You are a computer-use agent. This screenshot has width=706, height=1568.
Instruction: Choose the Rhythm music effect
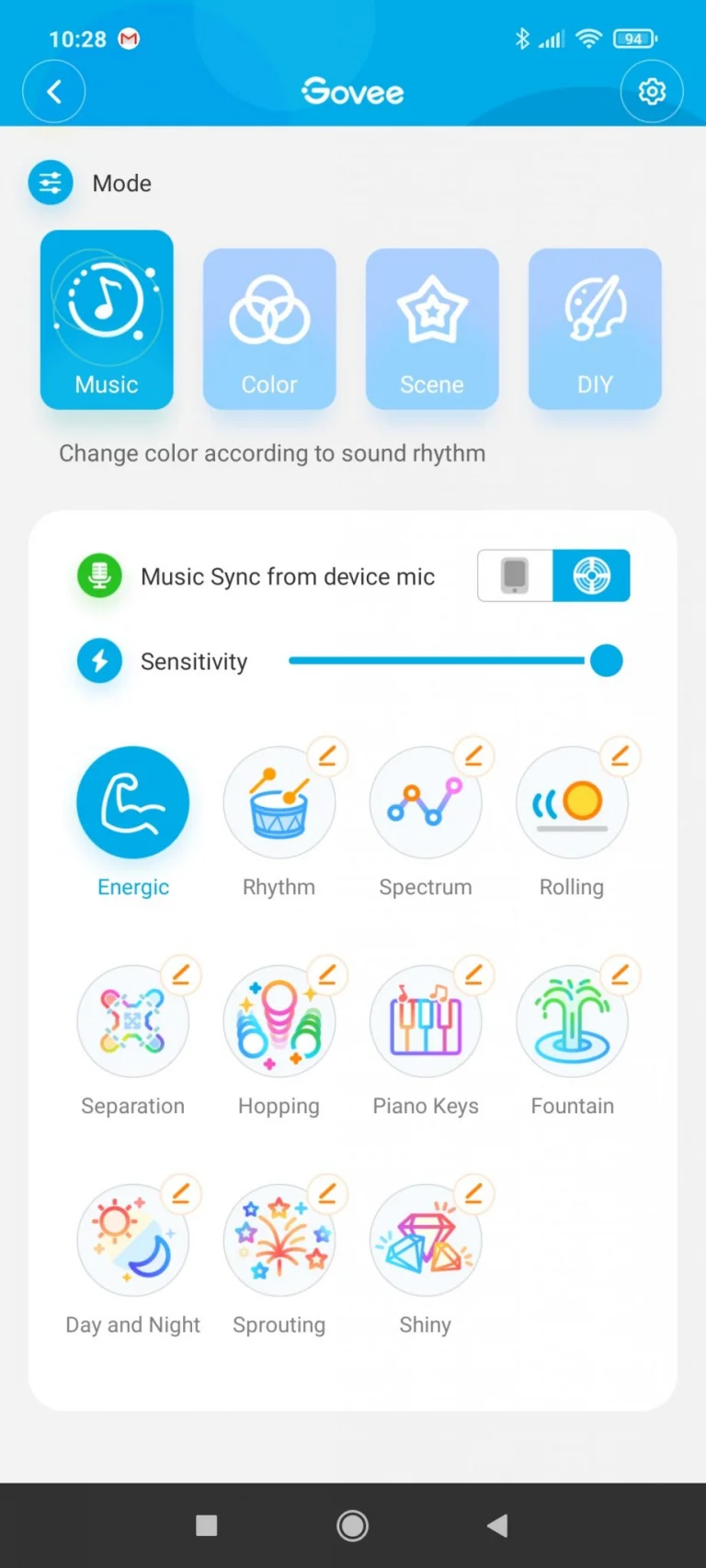(x=279, y=804)
